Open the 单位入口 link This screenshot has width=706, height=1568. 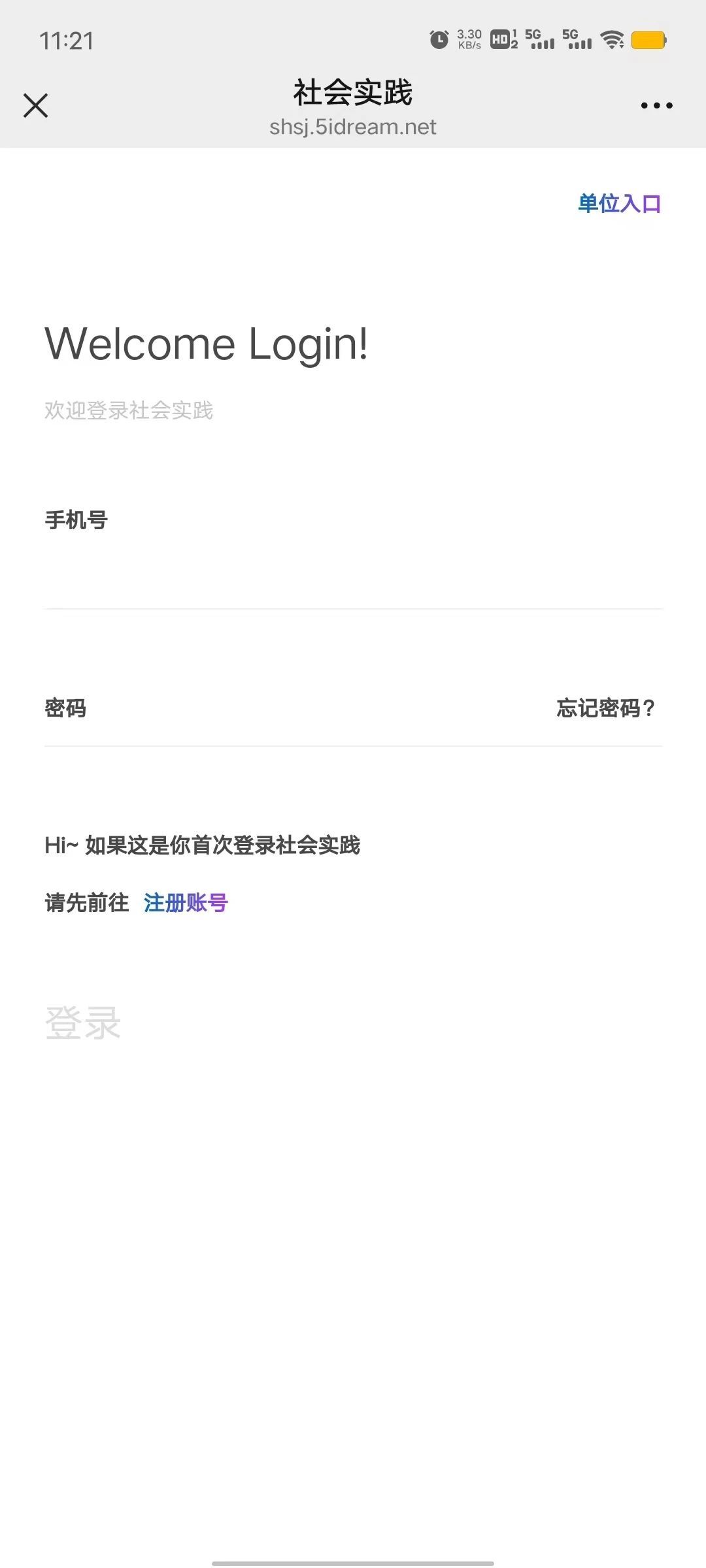619,203
